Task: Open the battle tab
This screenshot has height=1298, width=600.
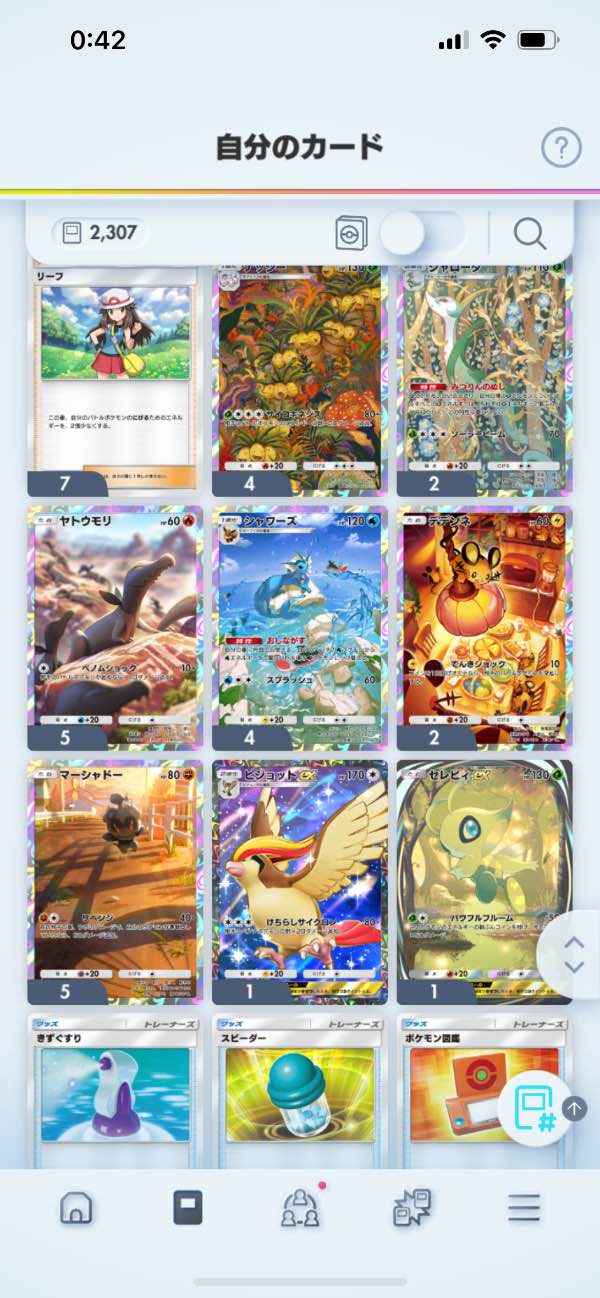Action: pyautogui.click(x=411, y=1208)
